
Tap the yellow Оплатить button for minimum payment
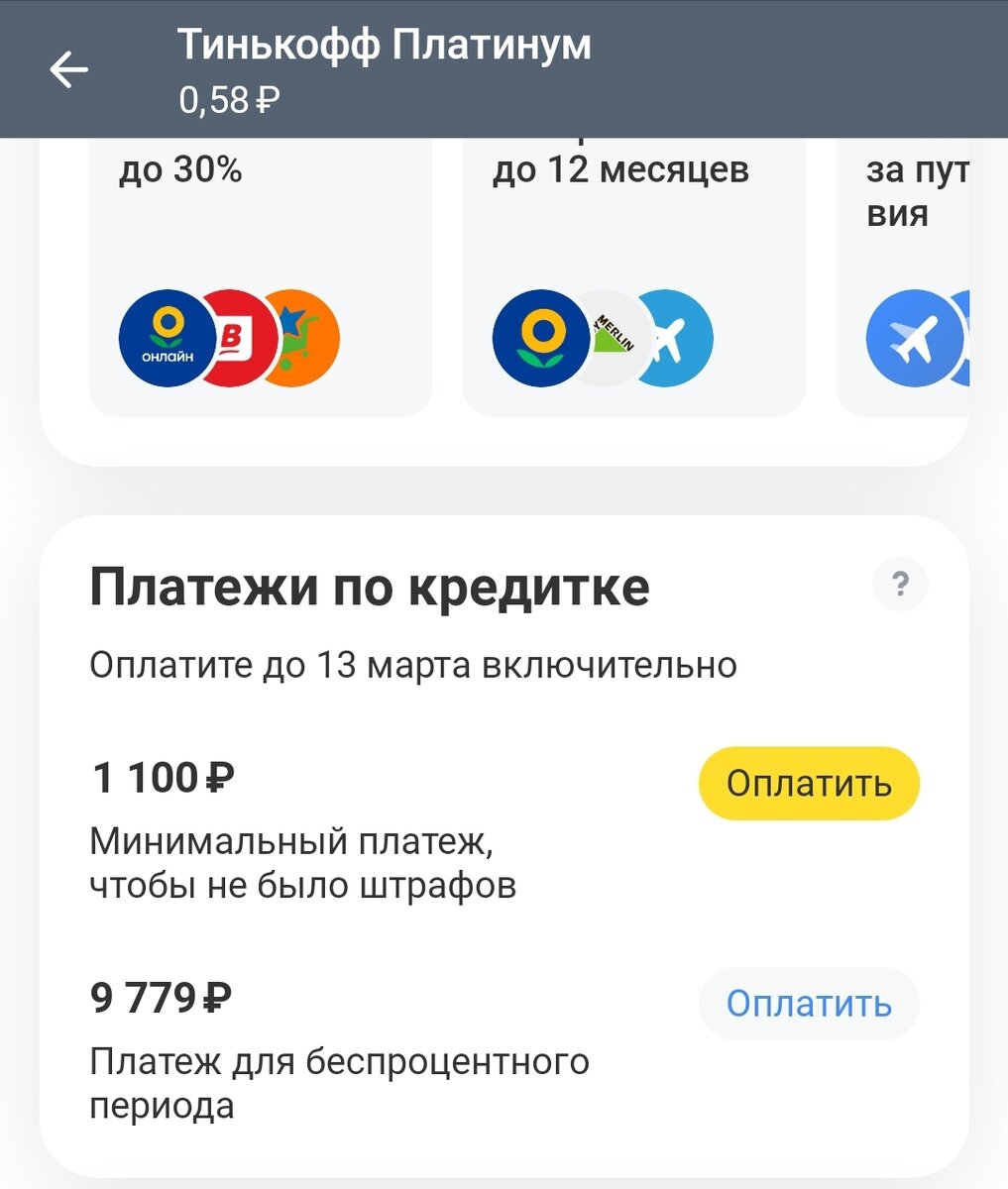click(808, 783)
